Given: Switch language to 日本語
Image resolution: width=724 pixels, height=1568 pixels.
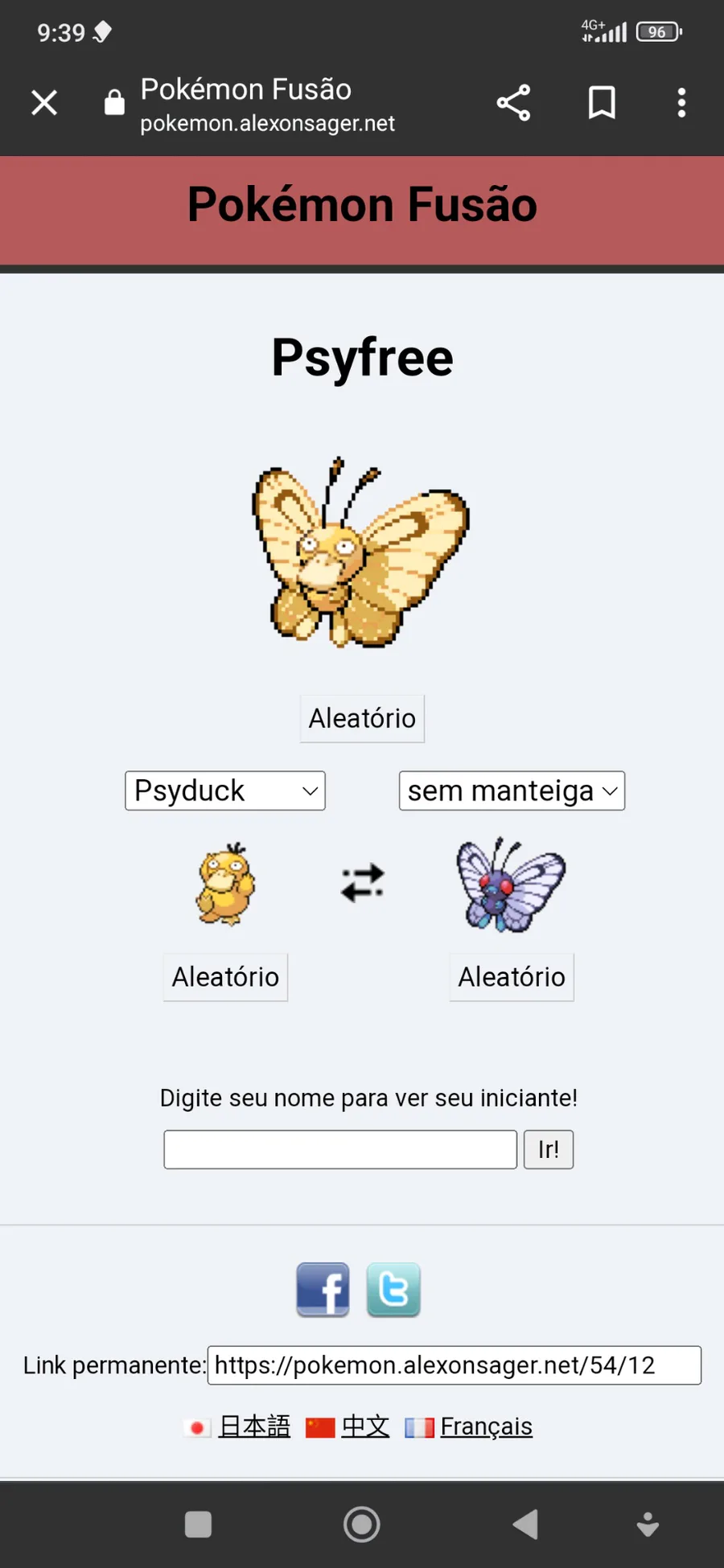Looking at the screenshot, I should coord(254,1426).
